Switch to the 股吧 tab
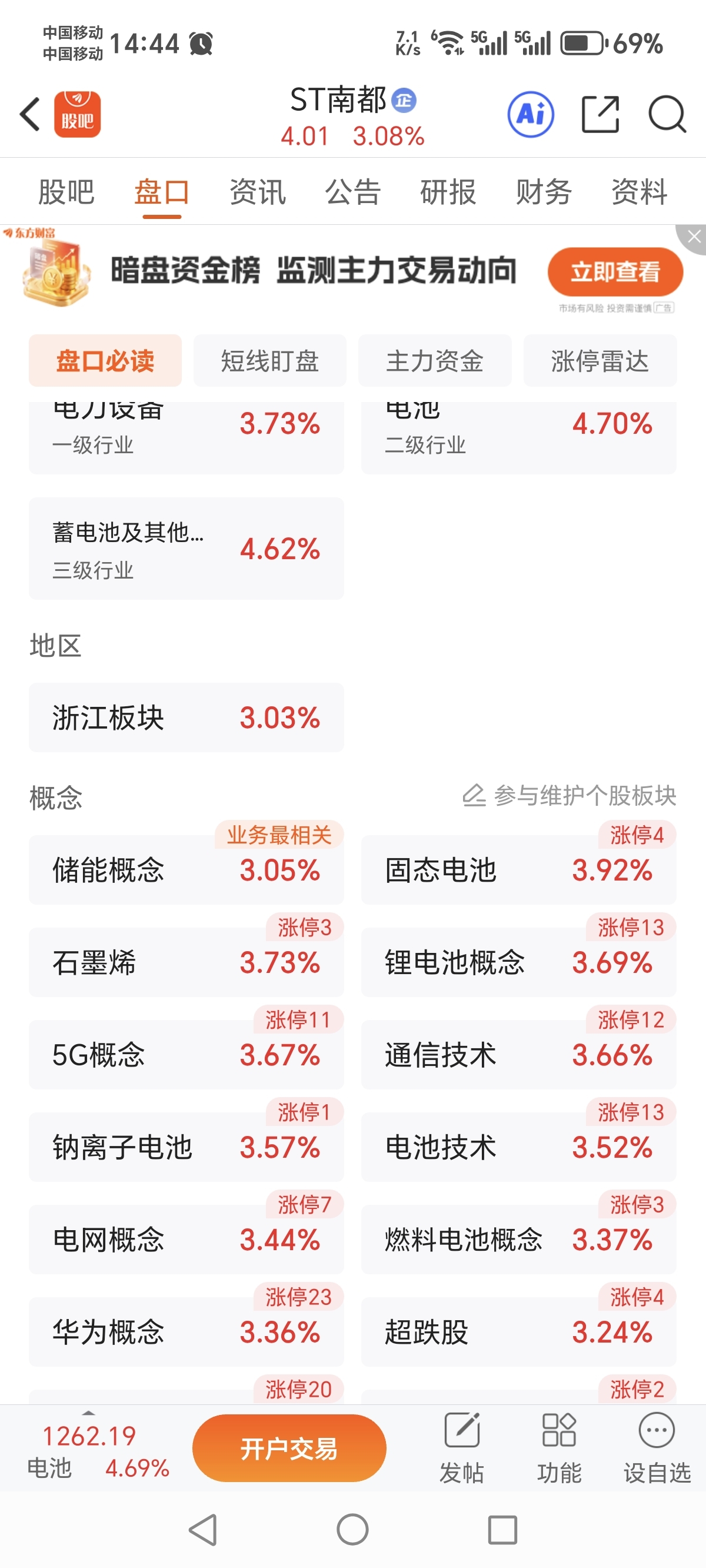Viewport: 706px width, 1568px height. [x=66, y=192]
